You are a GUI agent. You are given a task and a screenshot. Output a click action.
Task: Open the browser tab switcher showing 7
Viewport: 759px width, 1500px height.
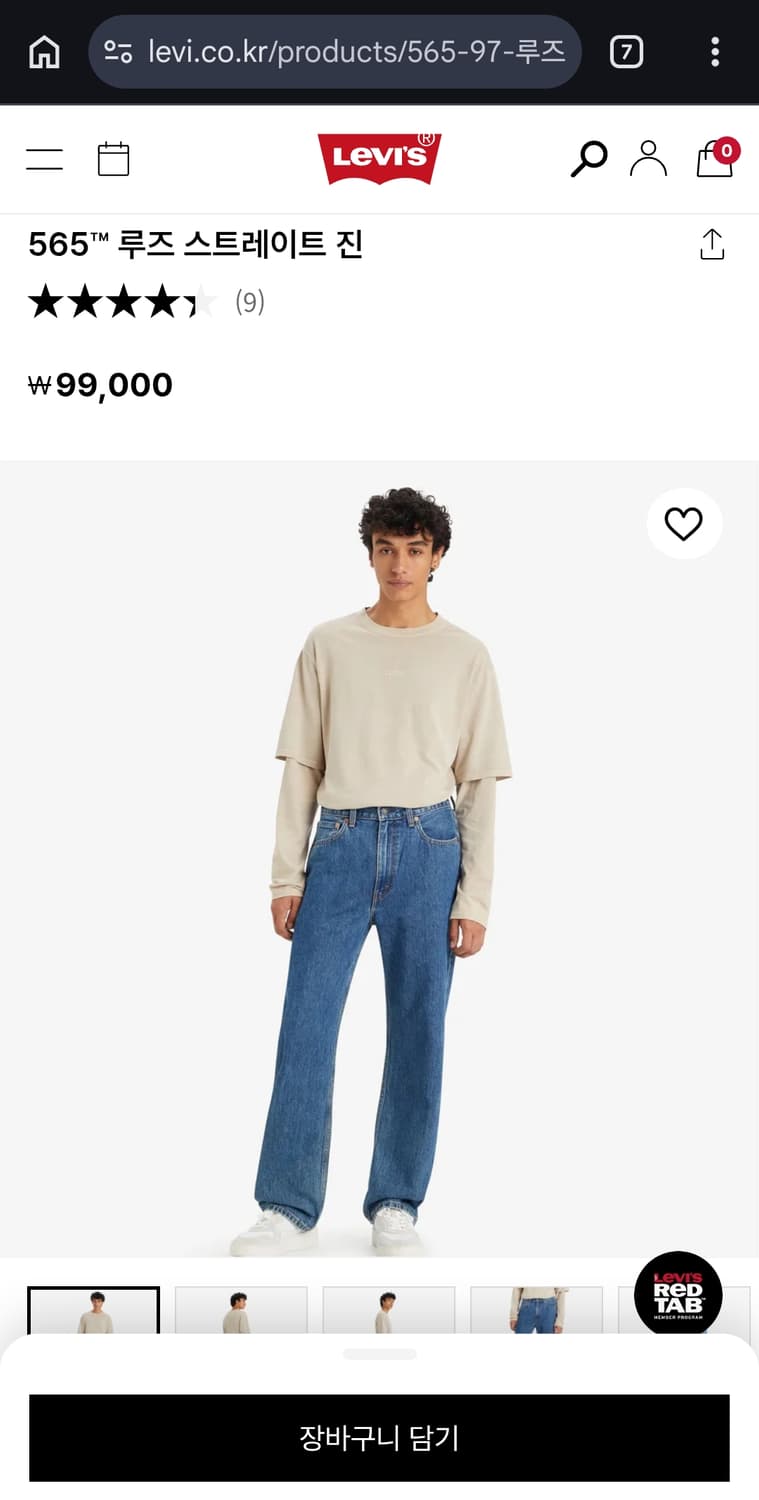[626, 51]
